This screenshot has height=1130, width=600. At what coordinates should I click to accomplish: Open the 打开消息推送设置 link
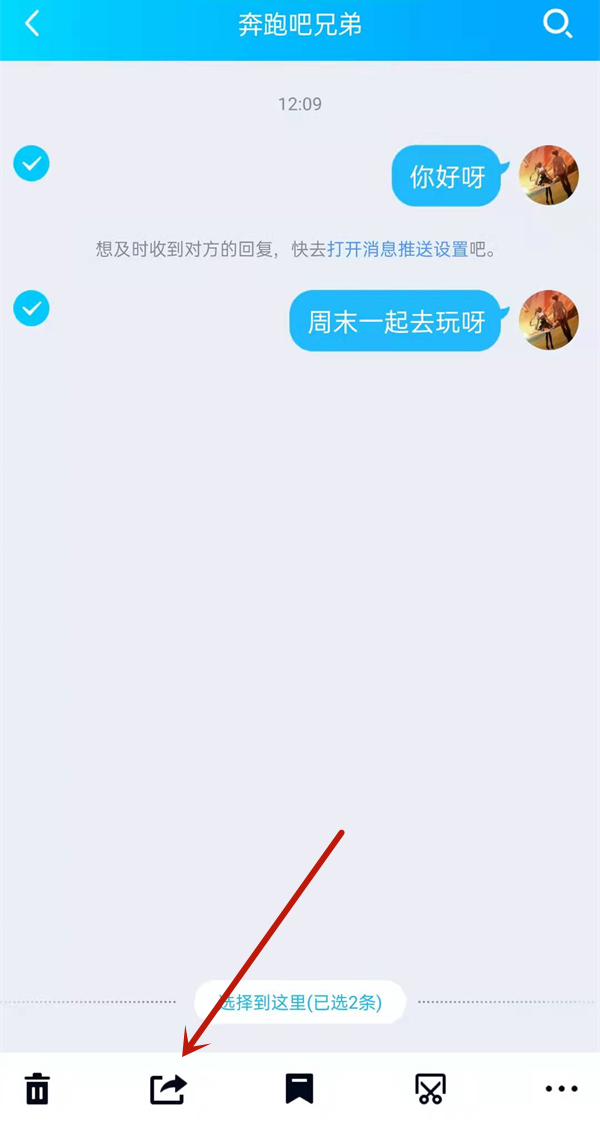398,249
